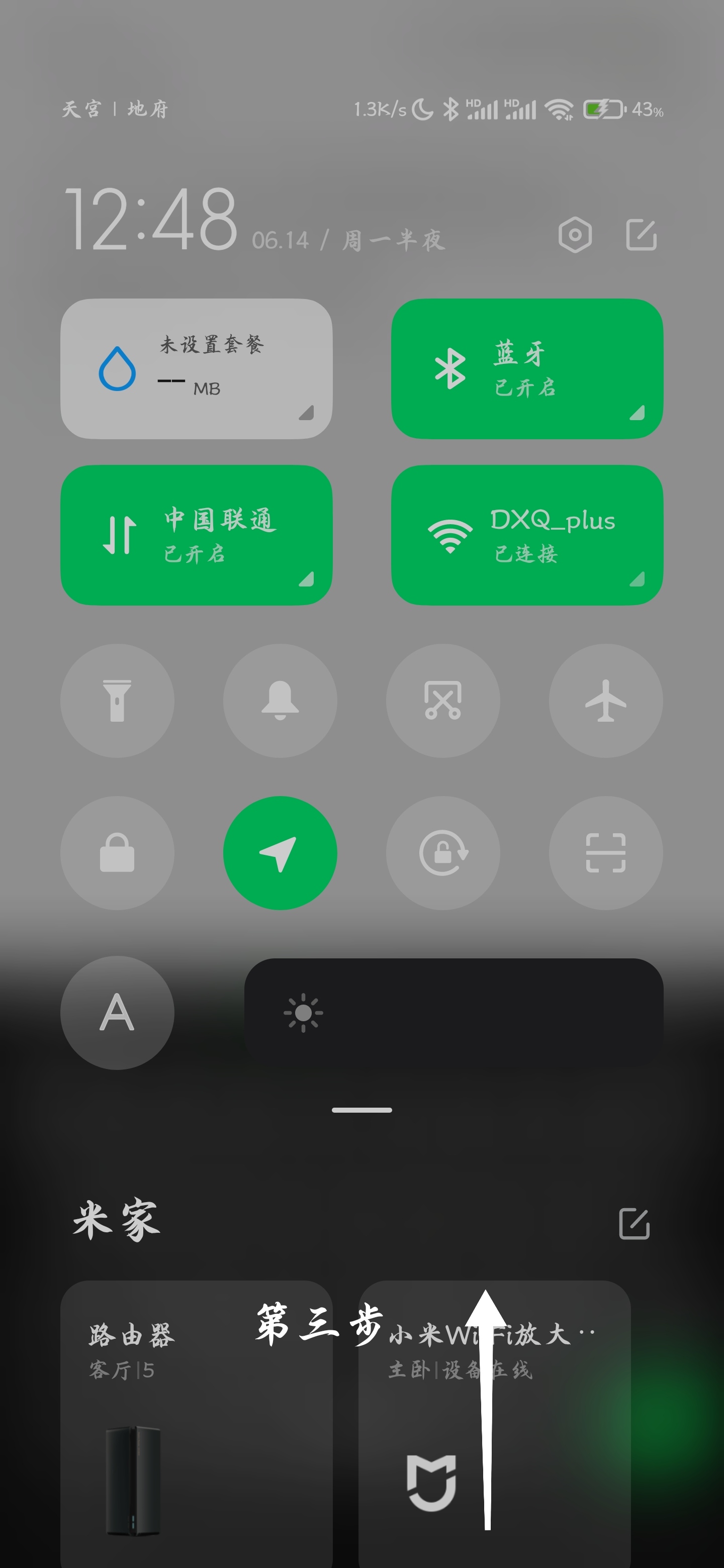
Task: Toggle auto brightness A button
Action: (x=117, y=1013)
